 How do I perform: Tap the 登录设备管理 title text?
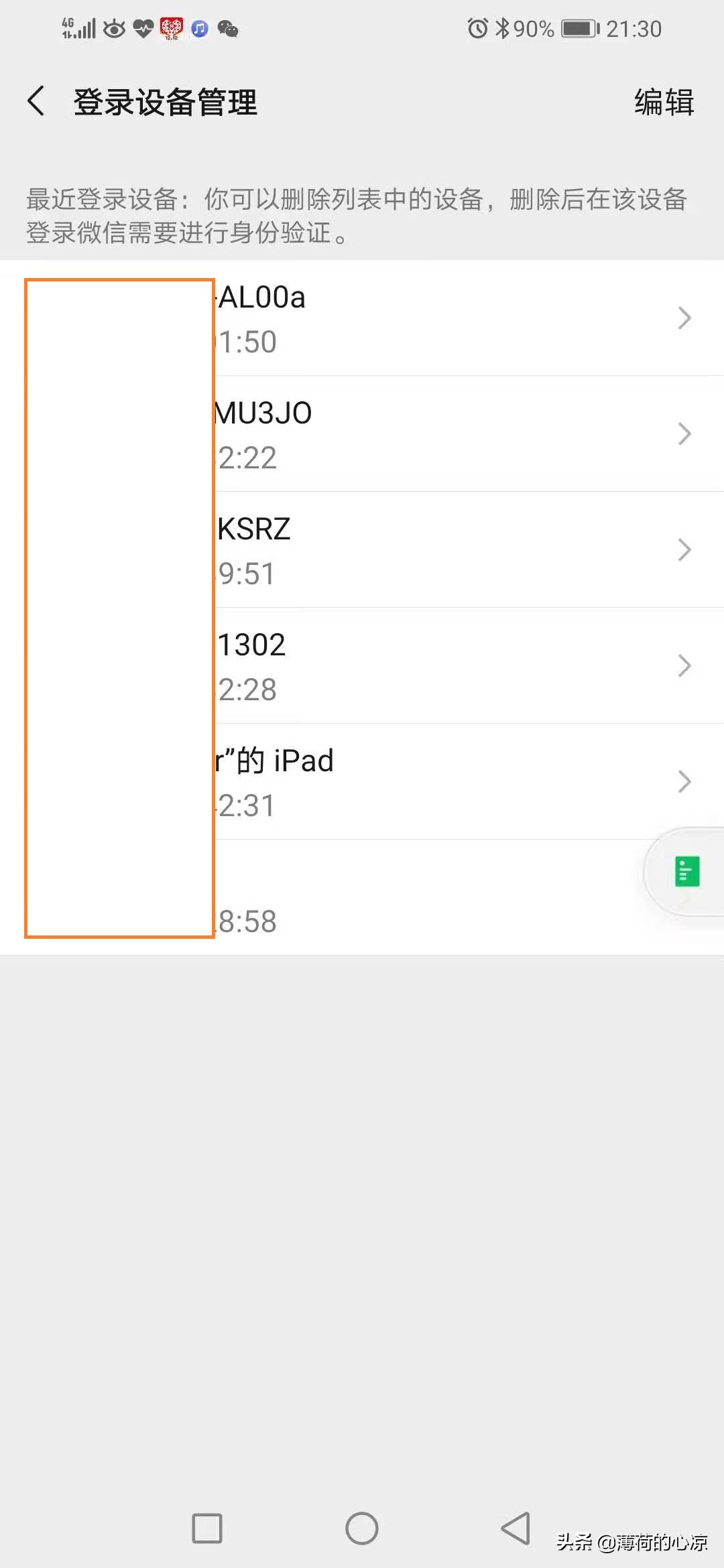pos(165,103)
